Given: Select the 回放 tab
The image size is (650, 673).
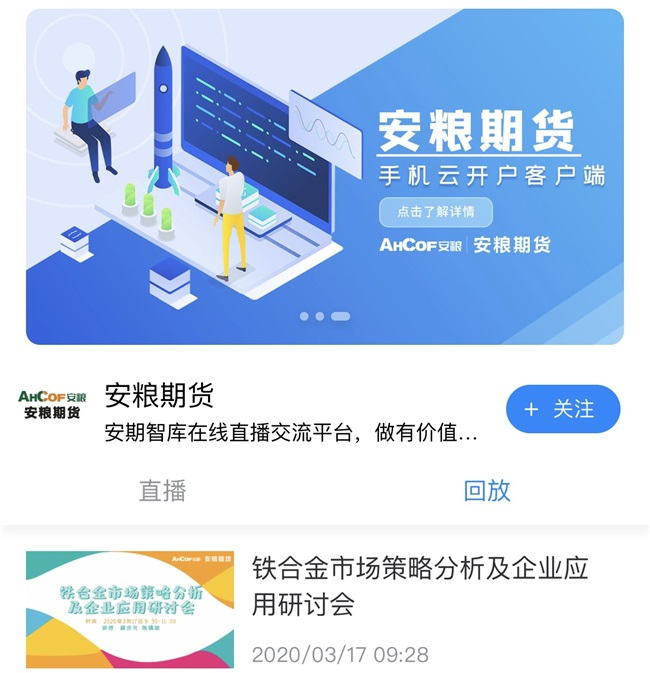Looking at the screenshot, I should pos(487,490).
